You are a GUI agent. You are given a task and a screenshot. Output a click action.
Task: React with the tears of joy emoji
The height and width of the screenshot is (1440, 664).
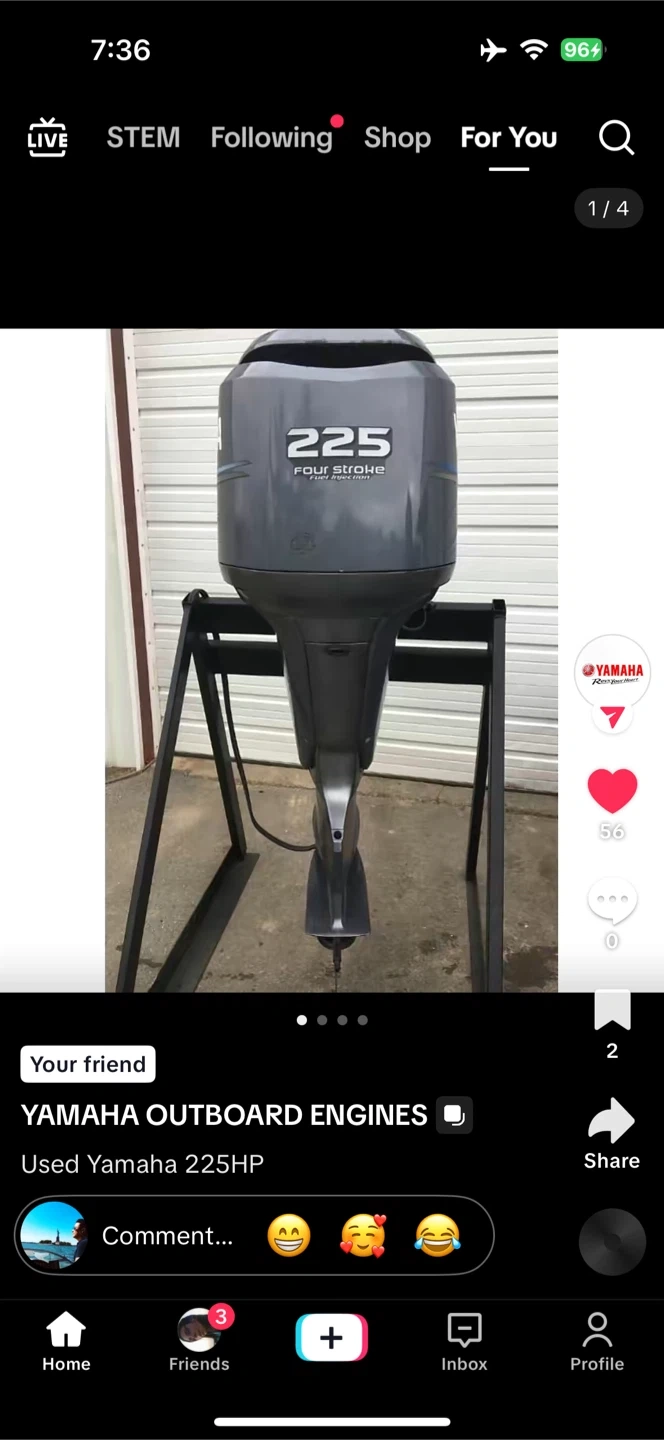pyautogui.click(x=437, y=1236)
